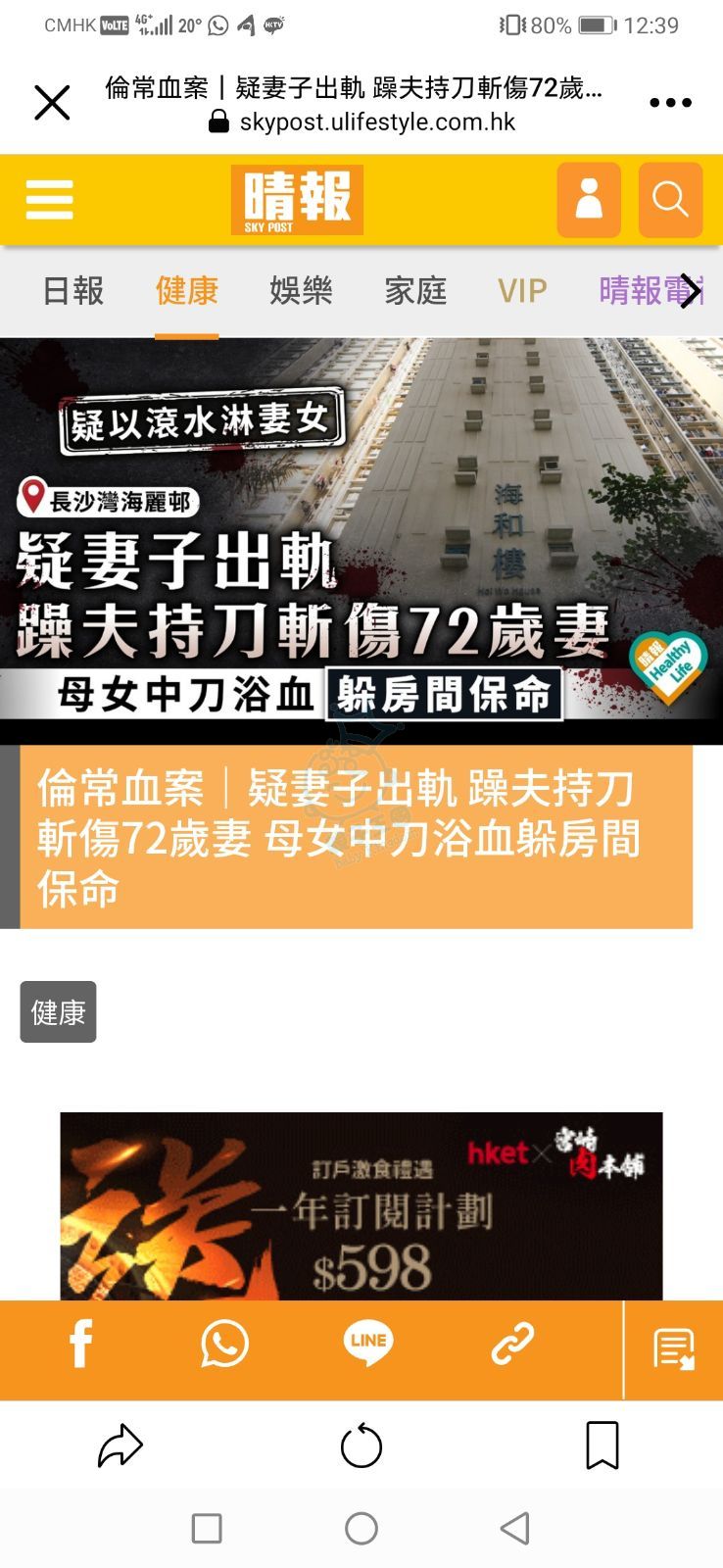Open the hket subscription $598 ad banner
The image size is (723, 1568).
coord(361,1205)
